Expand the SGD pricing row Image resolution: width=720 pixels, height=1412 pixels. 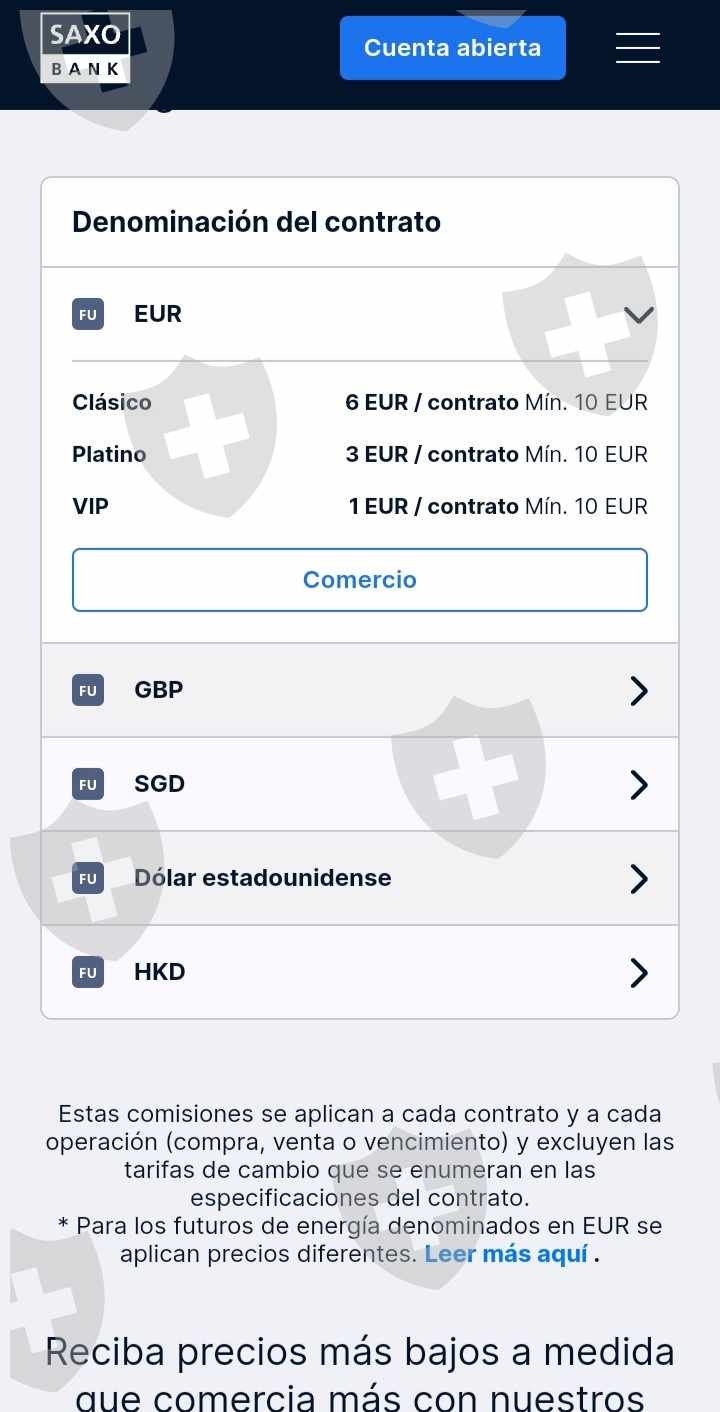pyautogui.click(x=360, y=784)
